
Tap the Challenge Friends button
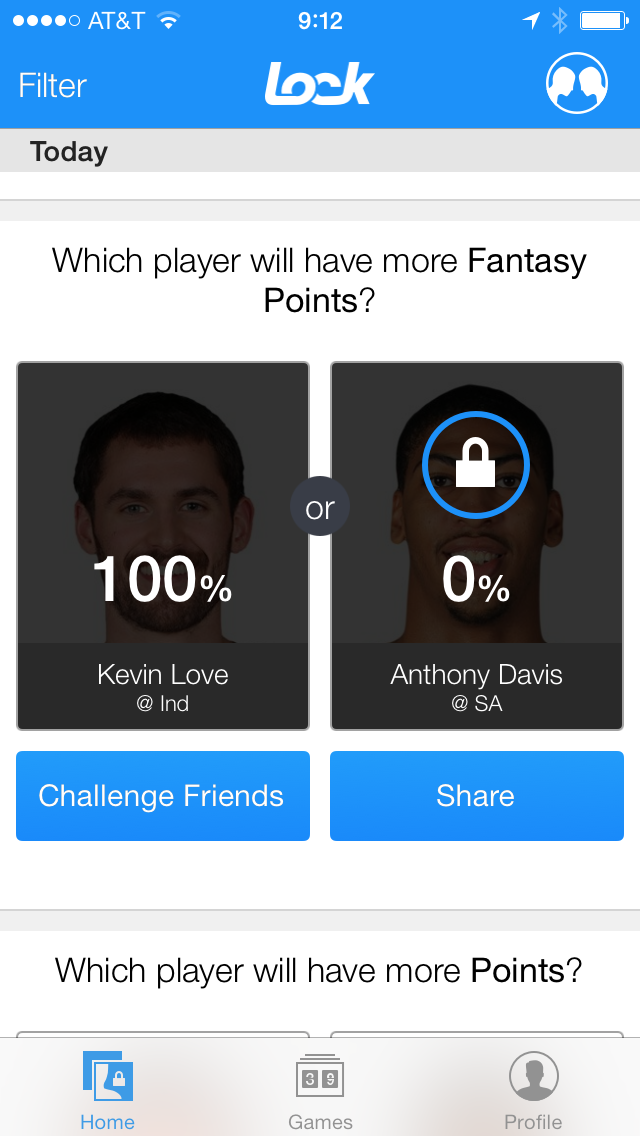pos(163,795)
